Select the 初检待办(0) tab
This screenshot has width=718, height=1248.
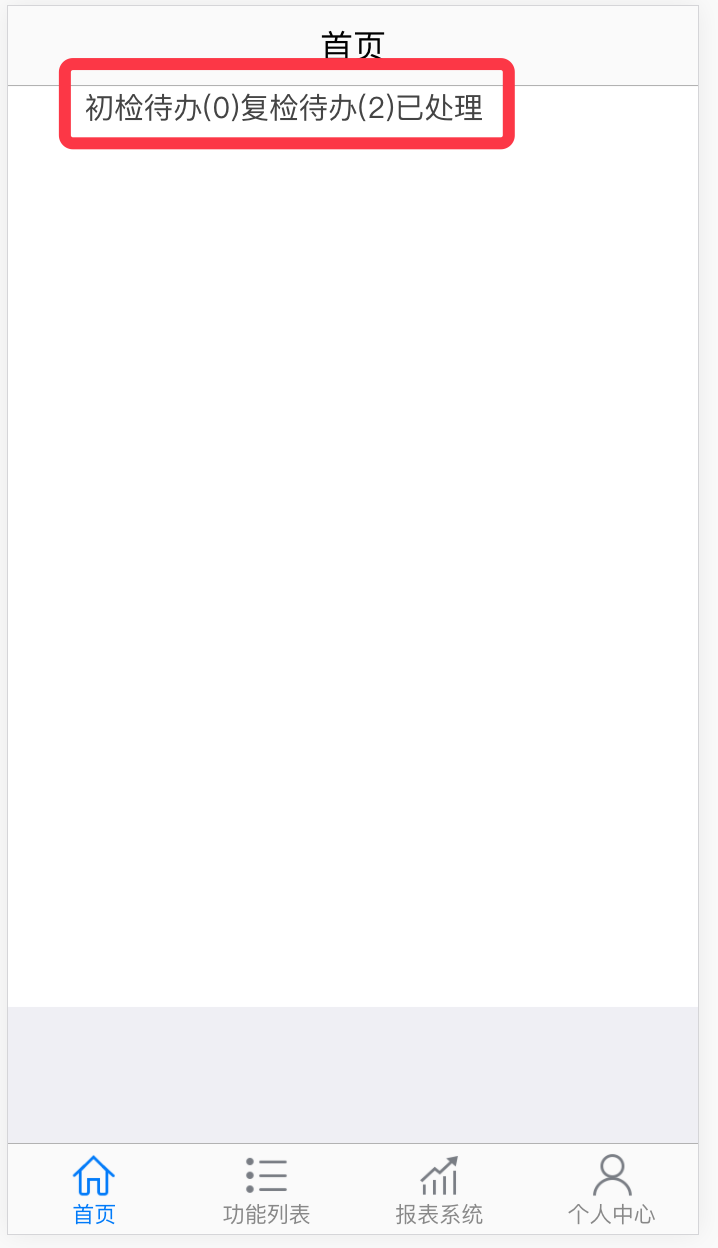click(x=162, y=108)
